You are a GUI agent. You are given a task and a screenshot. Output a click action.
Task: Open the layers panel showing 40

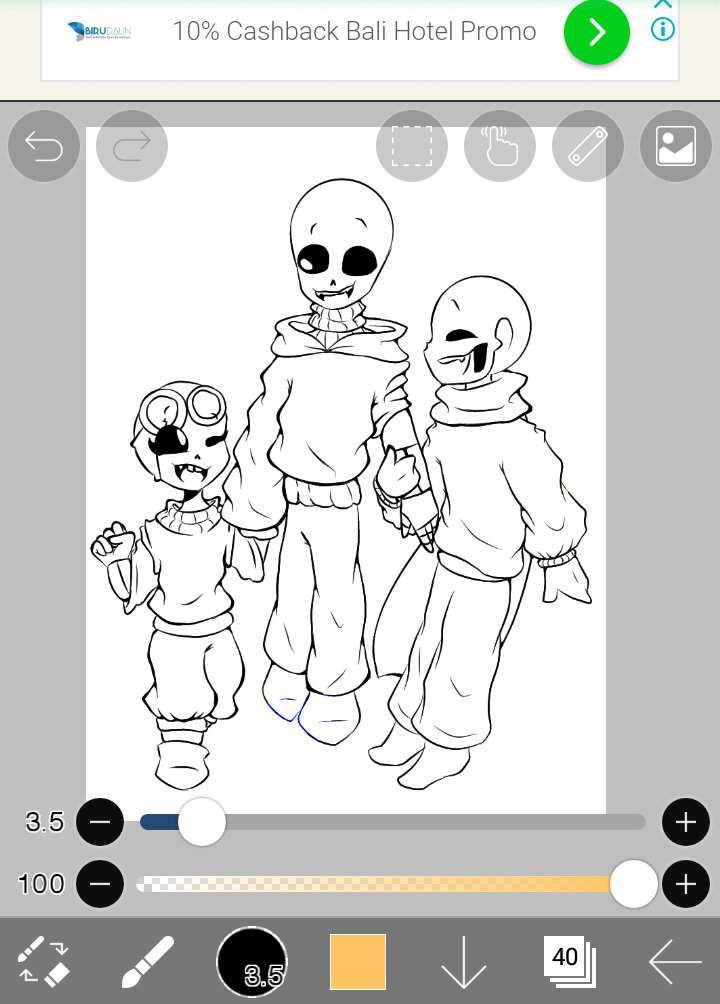(x=568, y=961)
